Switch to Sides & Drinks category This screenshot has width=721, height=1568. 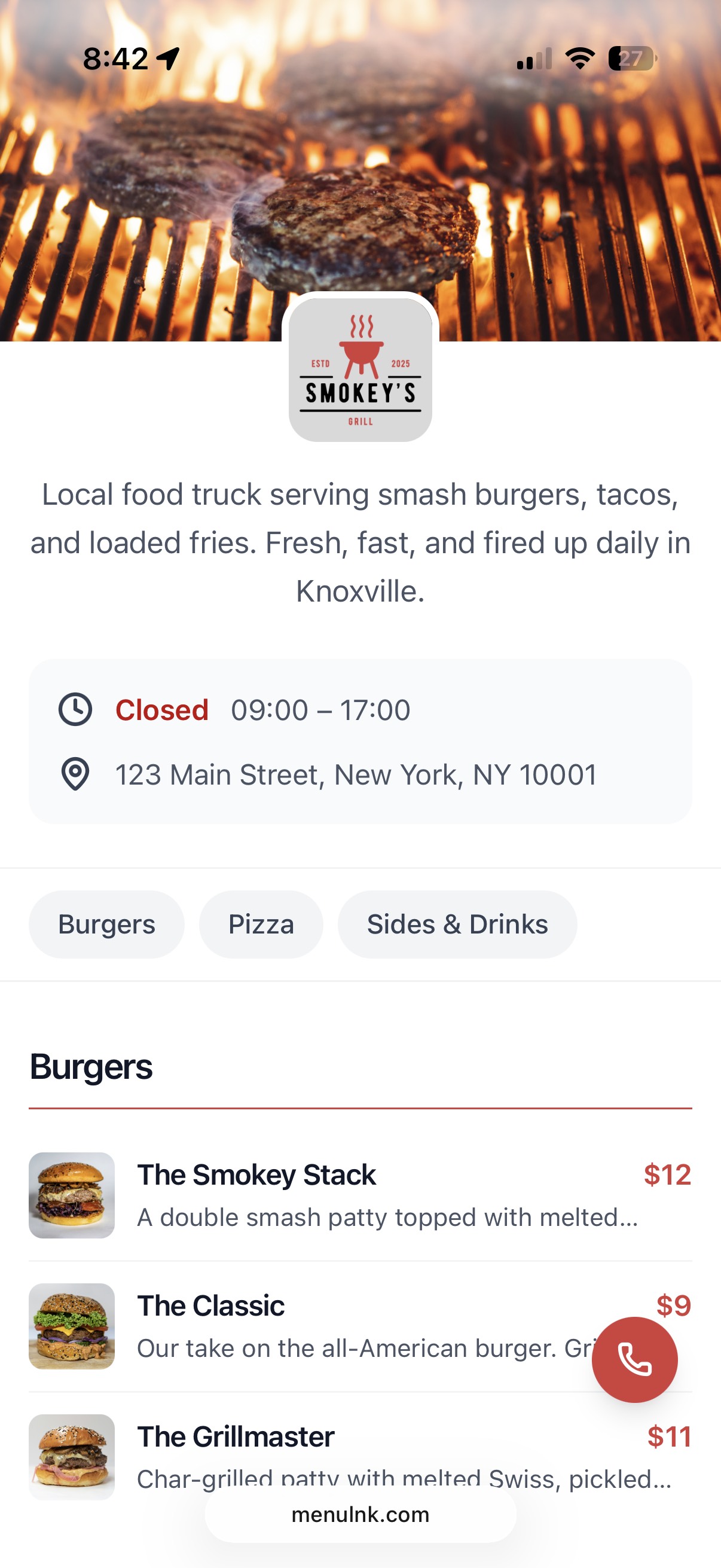pyautogui.click(x=457, y=924)
